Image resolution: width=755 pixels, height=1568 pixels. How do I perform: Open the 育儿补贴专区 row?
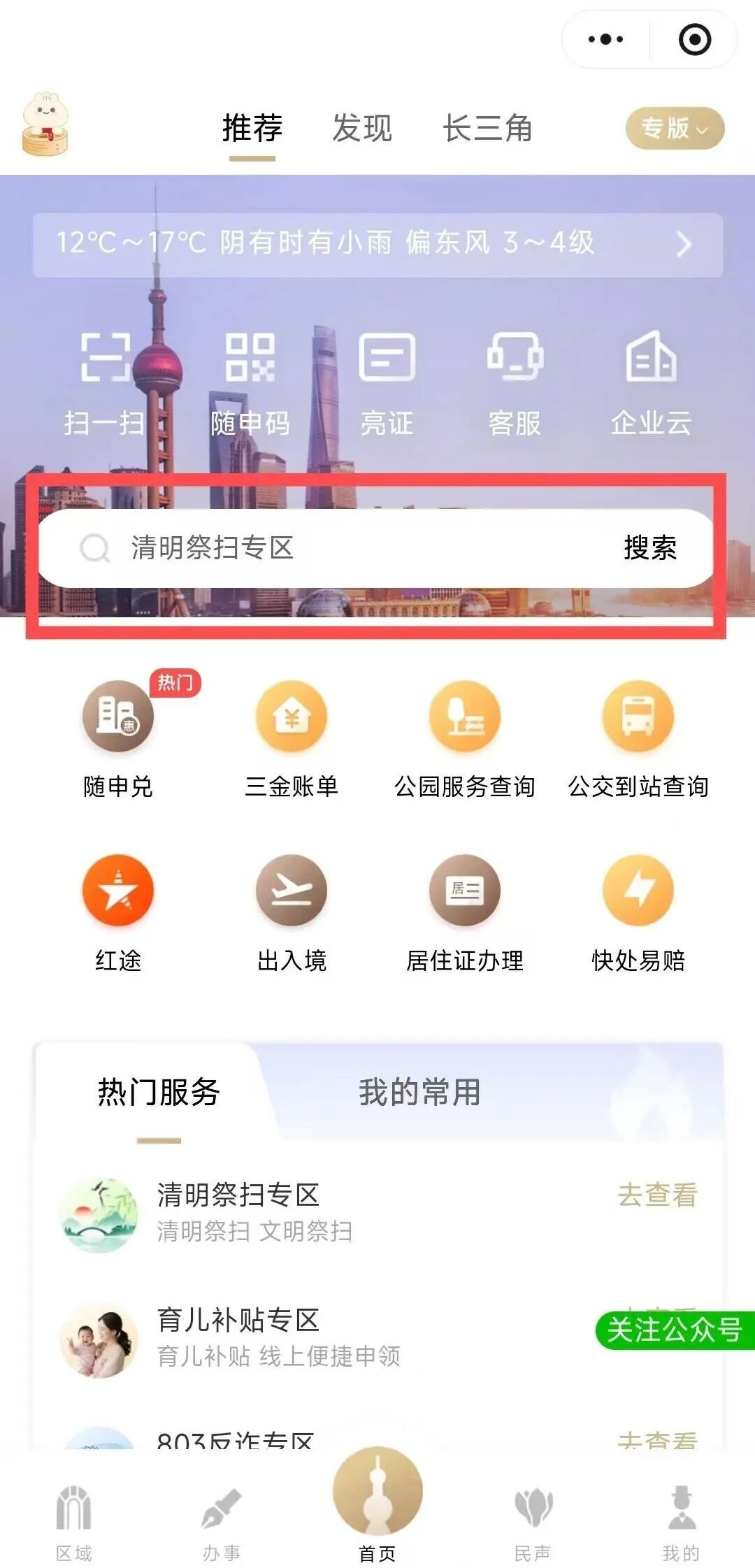pos(377,1339)
